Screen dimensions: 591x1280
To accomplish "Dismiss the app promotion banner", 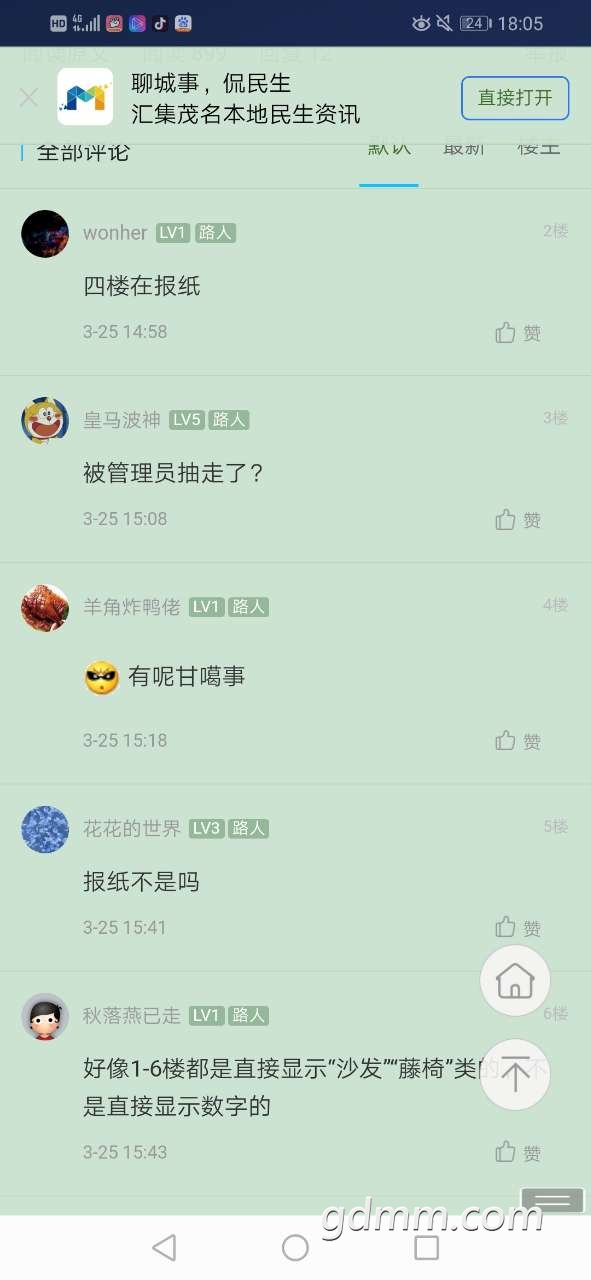I will (x=28, y=97).
